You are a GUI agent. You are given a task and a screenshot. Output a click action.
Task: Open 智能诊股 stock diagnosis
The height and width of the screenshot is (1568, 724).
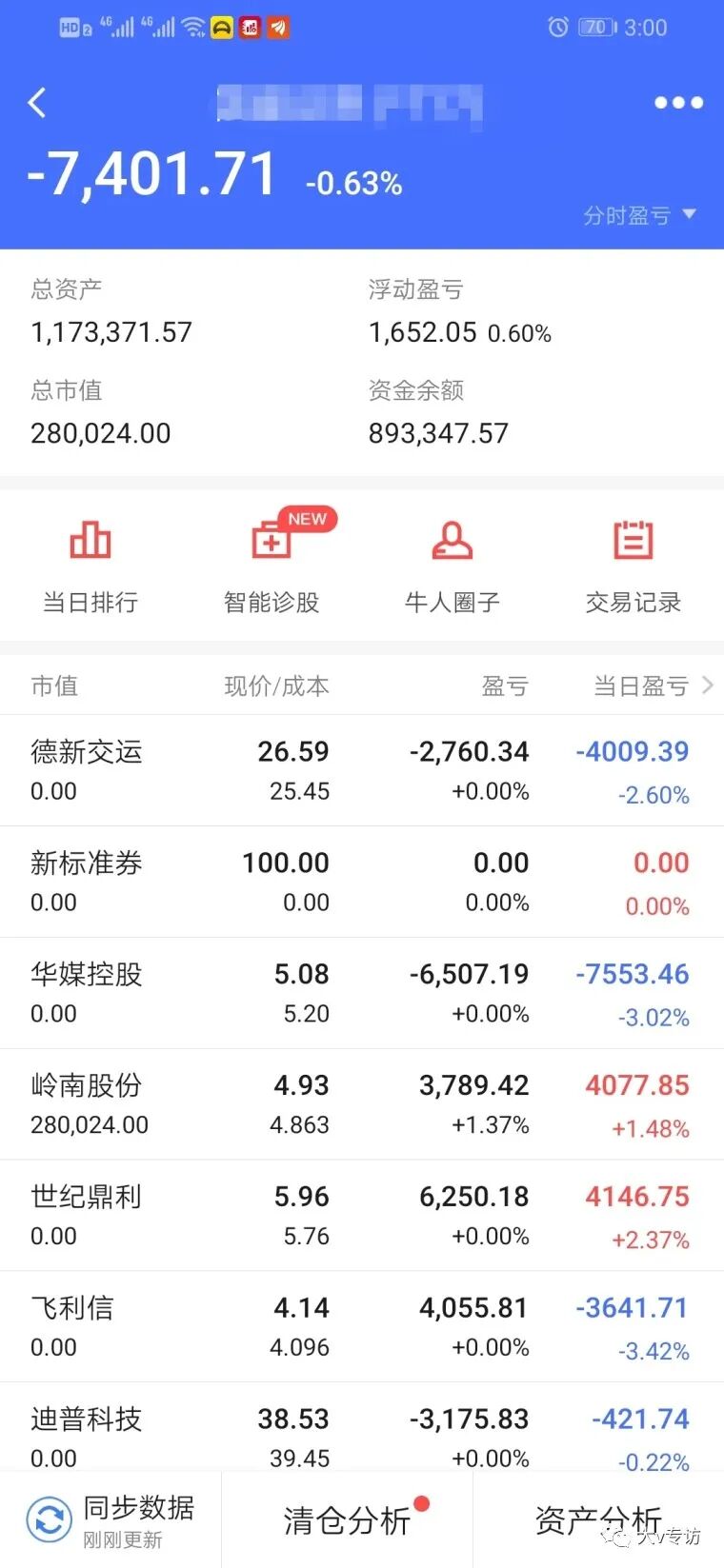point(271,564)
